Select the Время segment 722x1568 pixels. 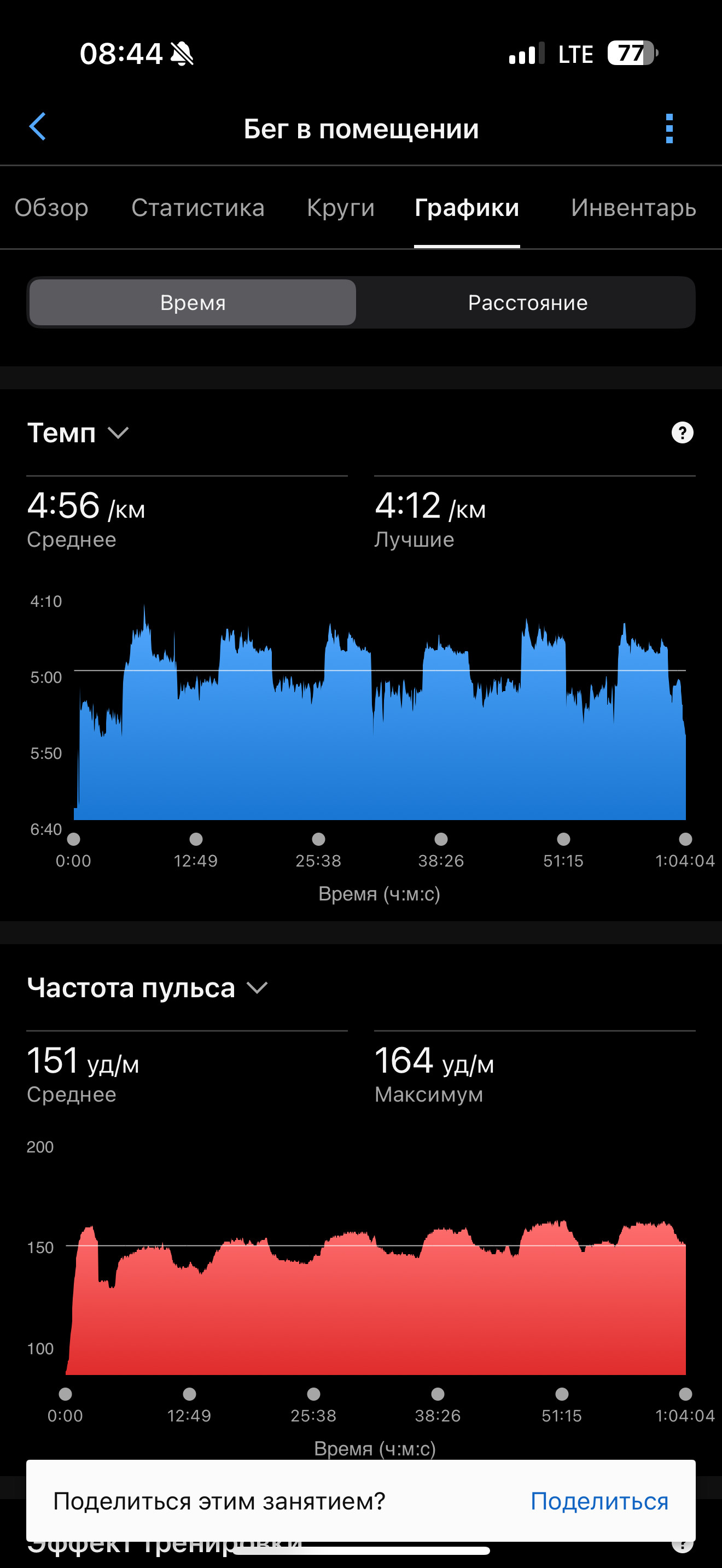[x=193, y=302]
